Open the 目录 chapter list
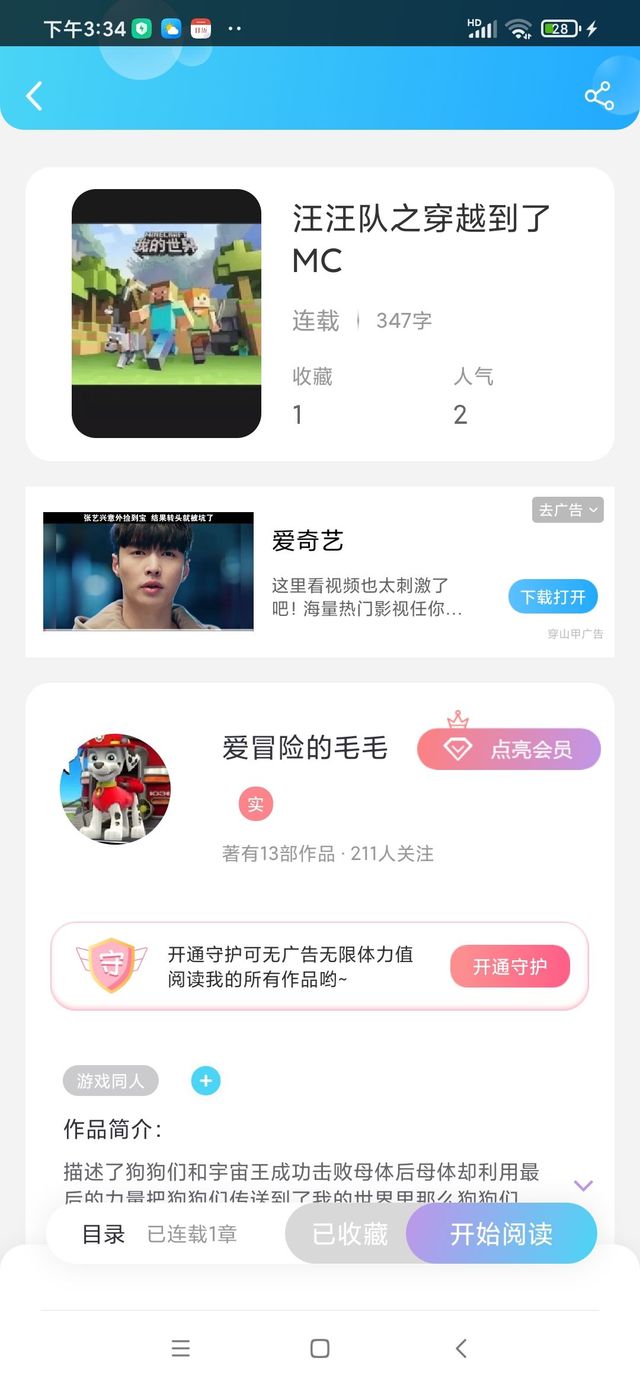640x1387 pixels. [x=104, y=1234]
